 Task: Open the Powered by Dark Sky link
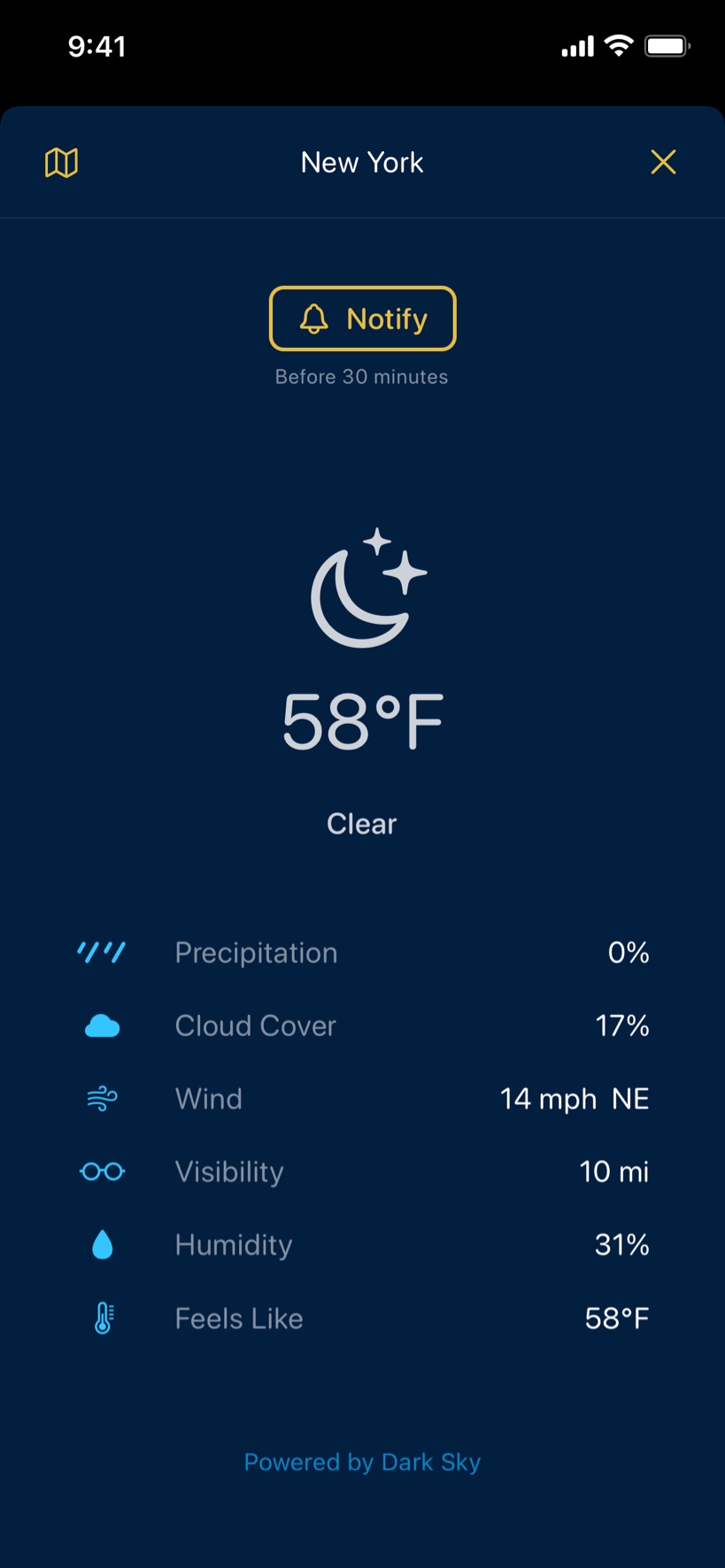pyautogui.click(x=362, y=1462)
